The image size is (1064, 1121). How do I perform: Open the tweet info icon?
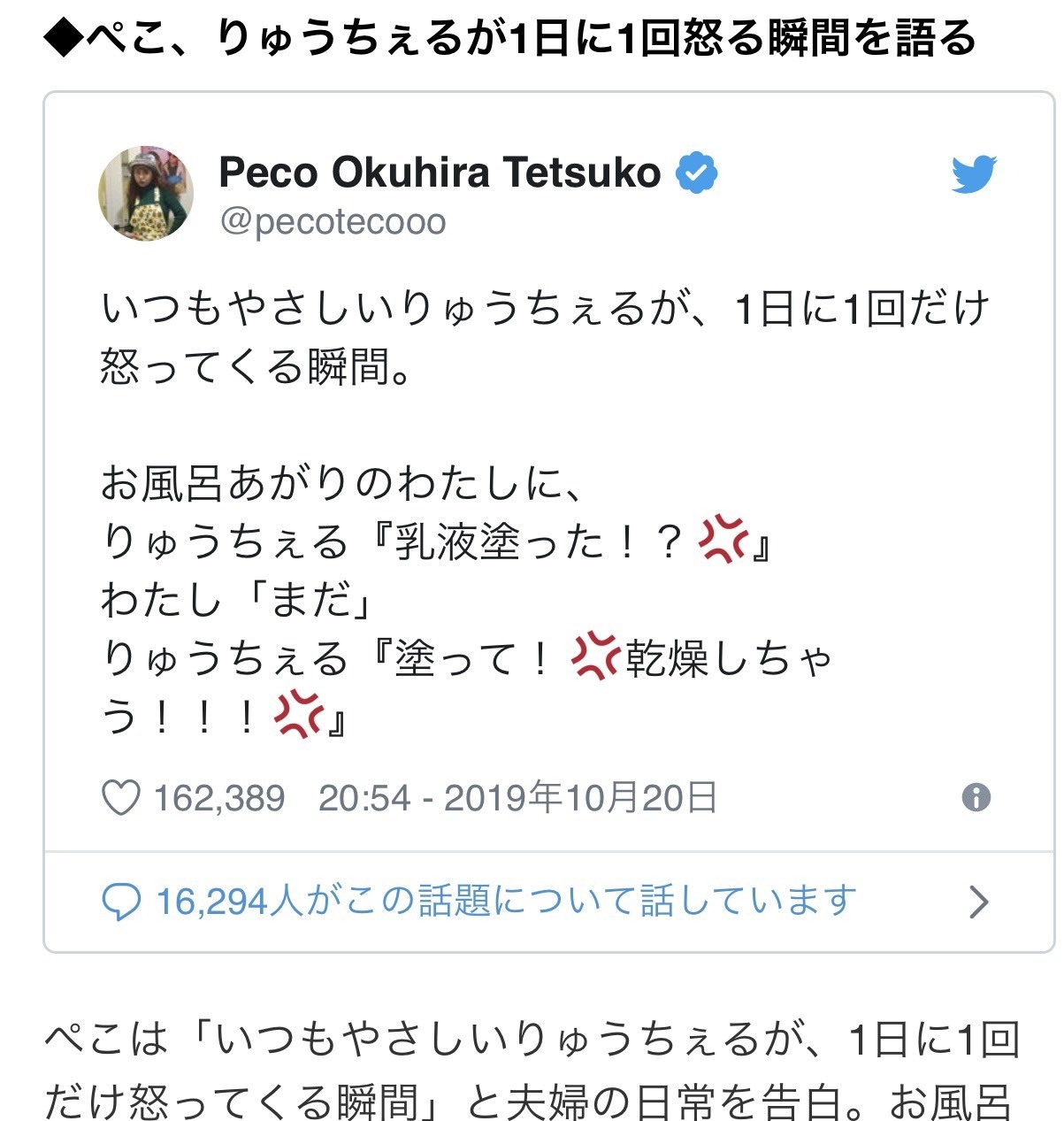976,798
